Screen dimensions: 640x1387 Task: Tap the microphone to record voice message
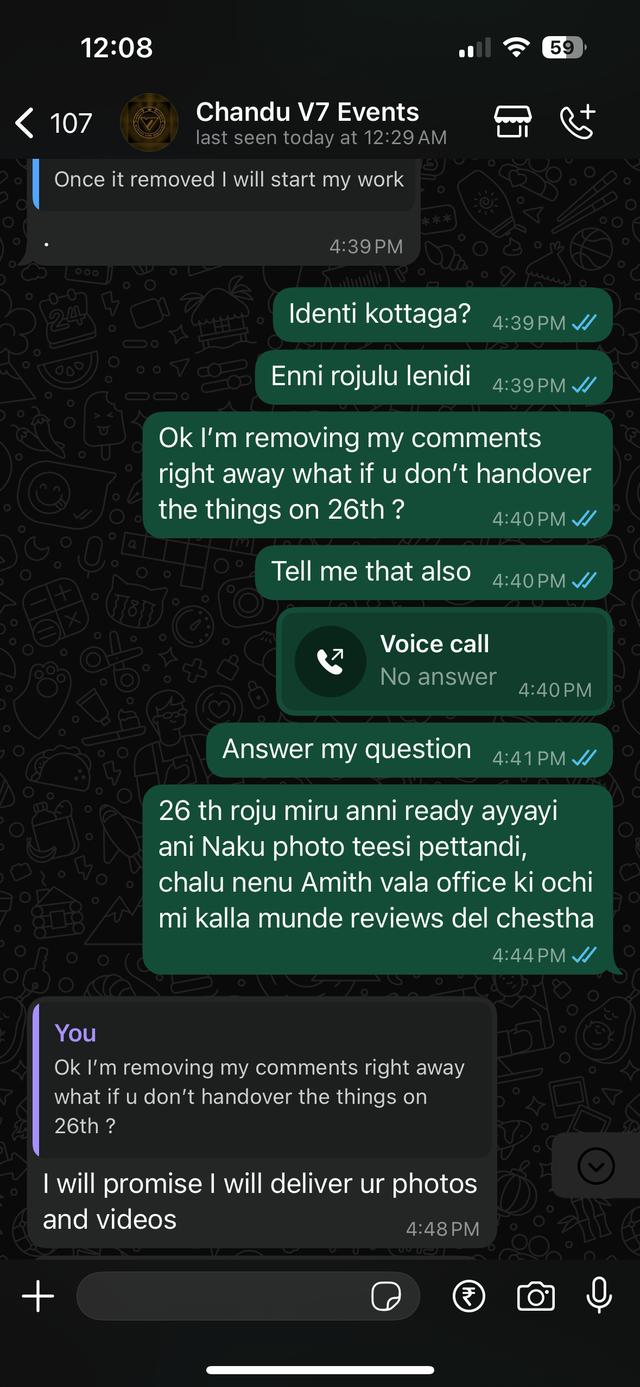point(599,1295)
